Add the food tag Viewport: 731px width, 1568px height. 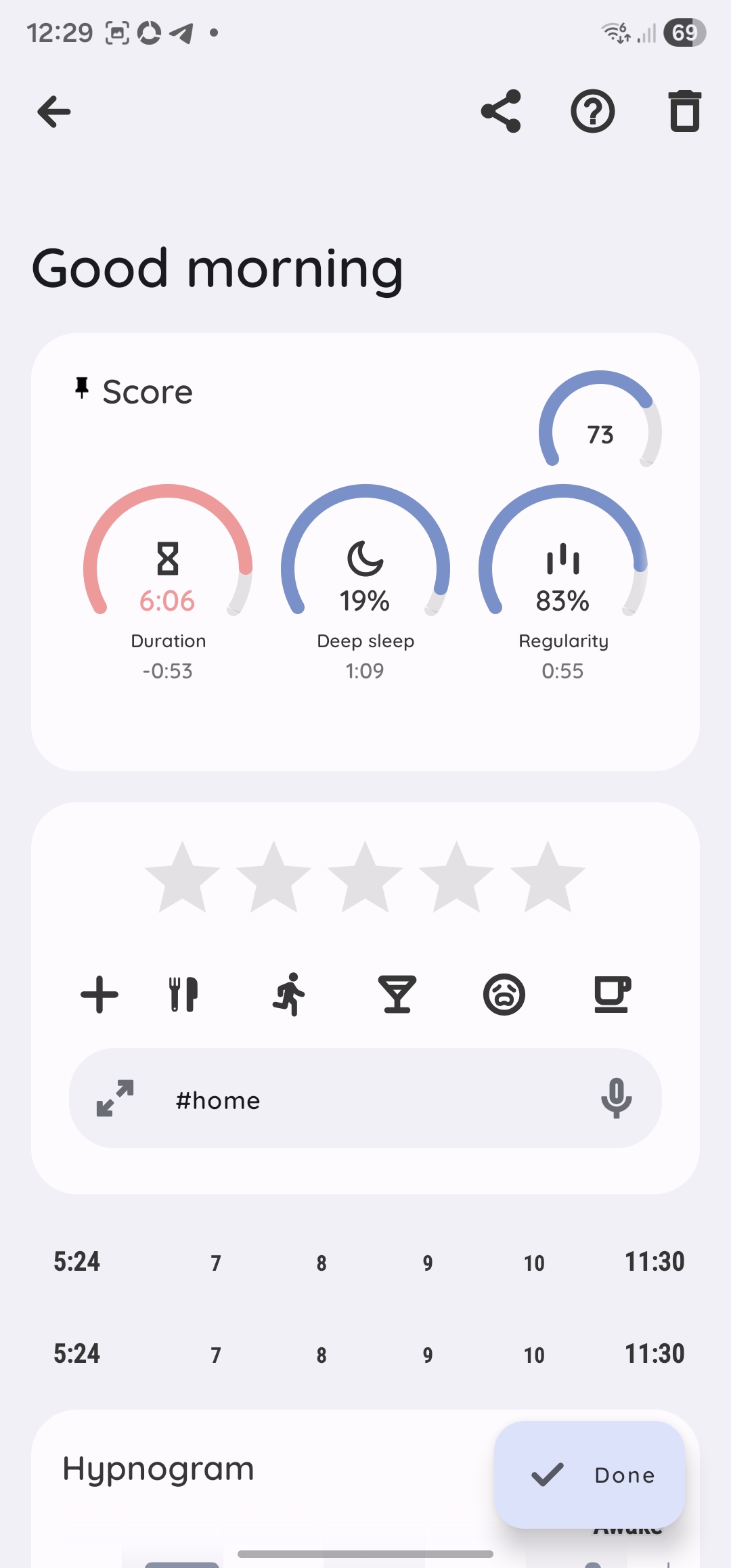click(x=183, y=995)
